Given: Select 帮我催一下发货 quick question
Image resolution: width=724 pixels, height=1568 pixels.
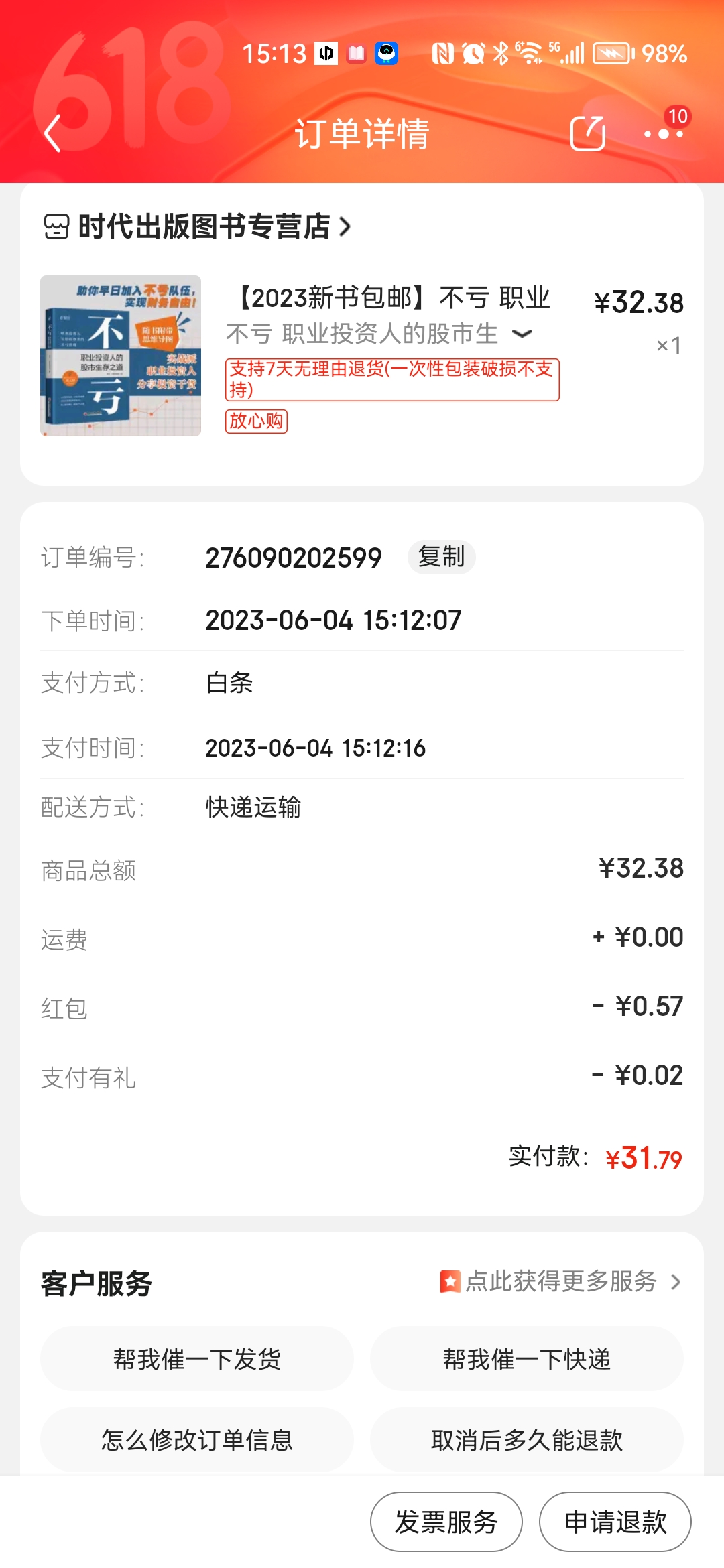Looking at the screenshot, I should pos(197,1359).
